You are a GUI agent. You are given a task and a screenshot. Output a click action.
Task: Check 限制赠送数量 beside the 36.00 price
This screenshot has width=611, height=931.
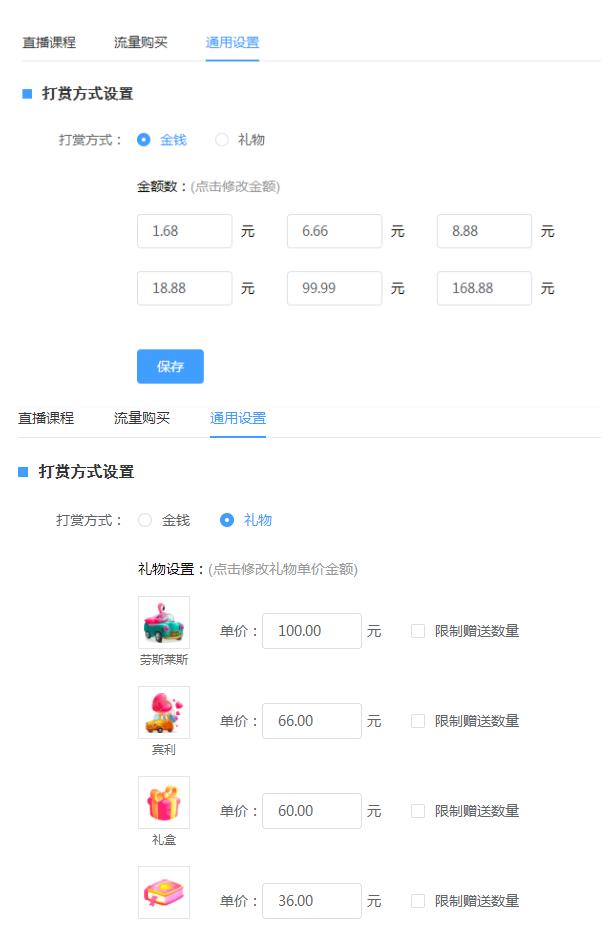(x=418, y=901)
